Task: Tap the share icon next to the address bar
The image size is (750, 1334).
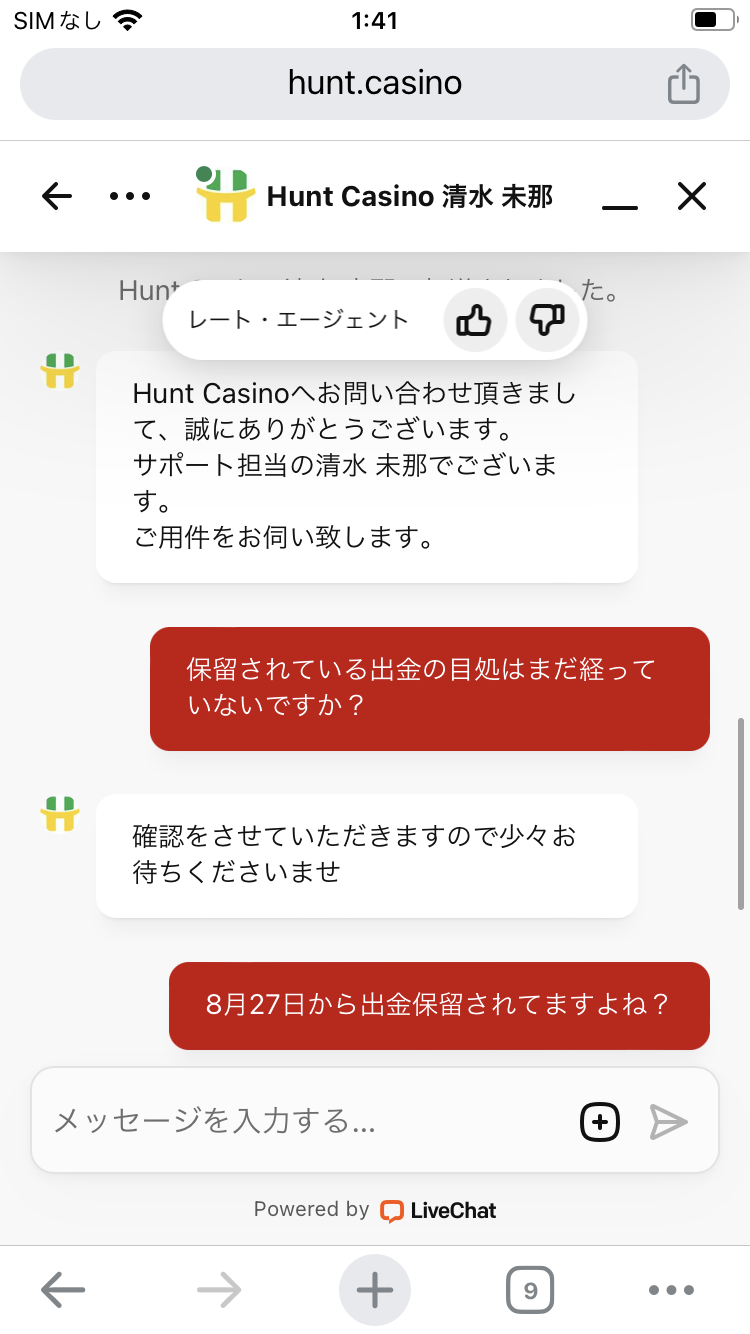Action: click(x=684, y=84)
